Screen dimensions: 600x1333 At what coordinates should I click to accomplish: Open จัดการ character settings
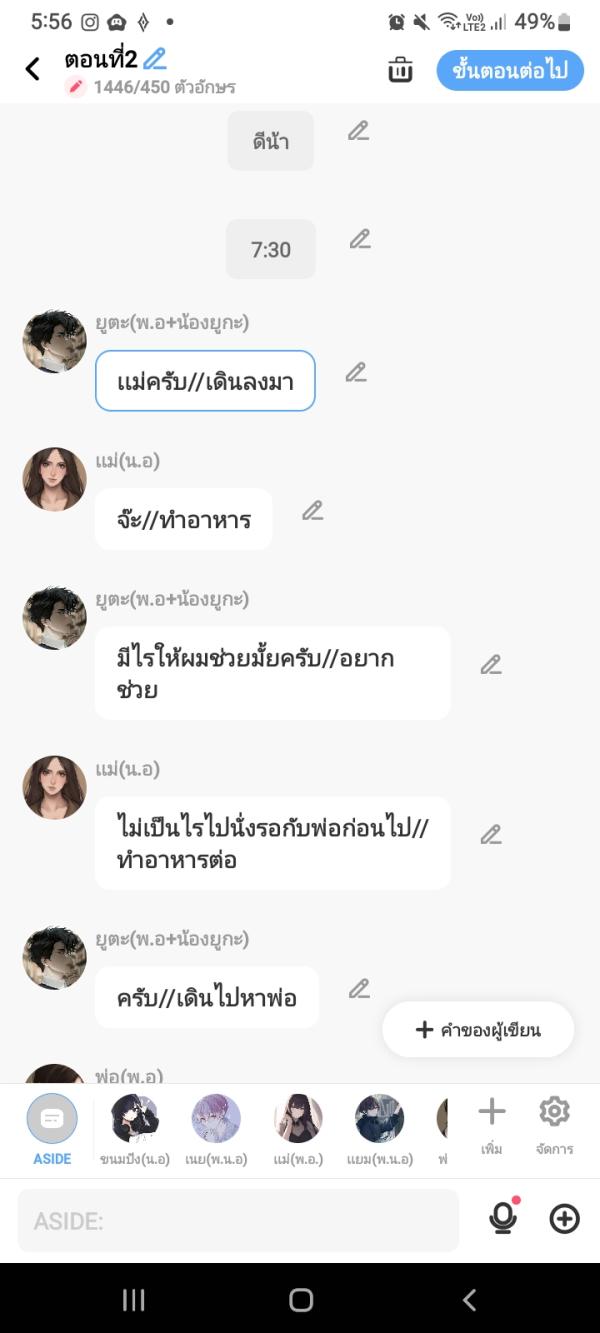554,1124
